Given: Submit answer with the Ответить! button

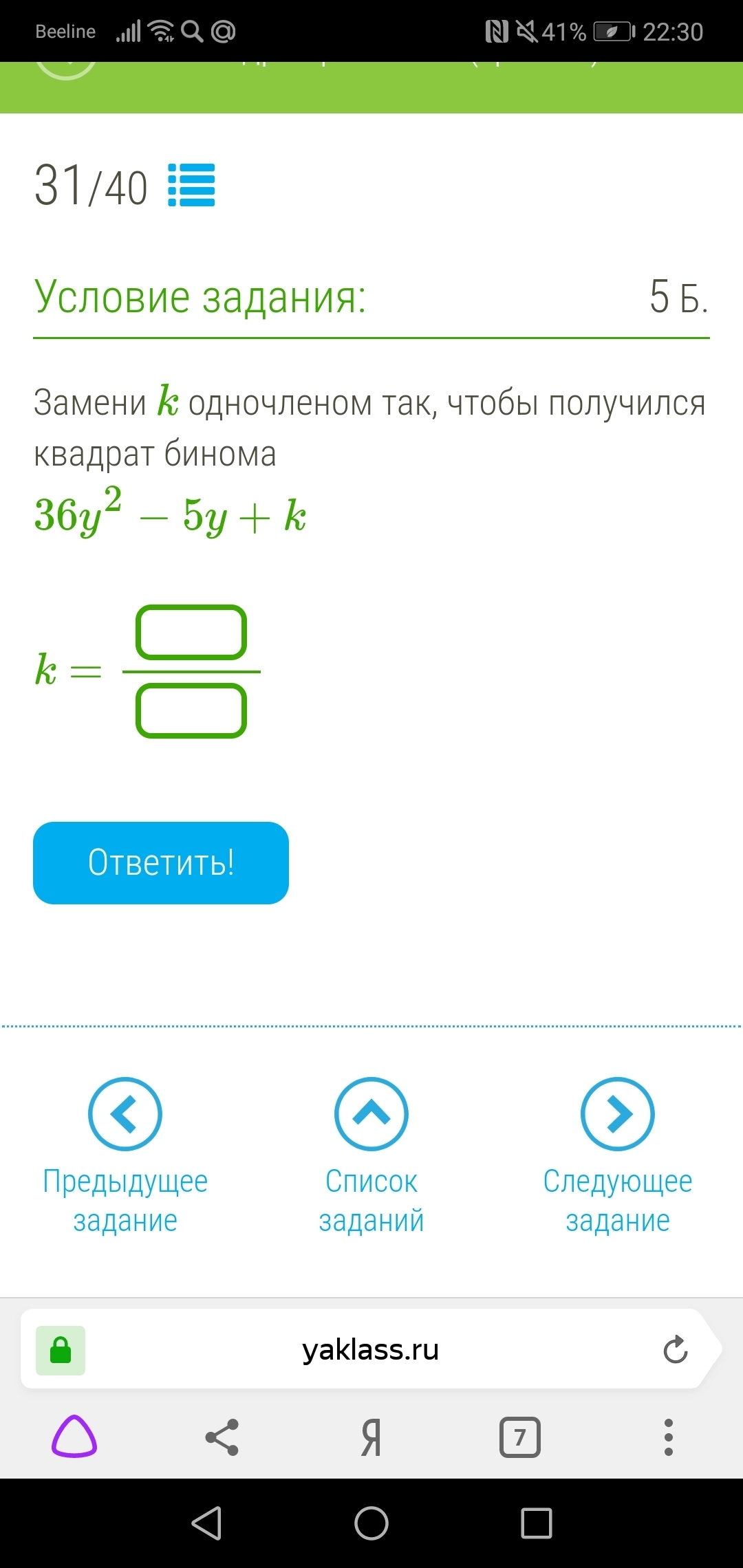Looking at the screenshot, I should (x=161, y=862).
